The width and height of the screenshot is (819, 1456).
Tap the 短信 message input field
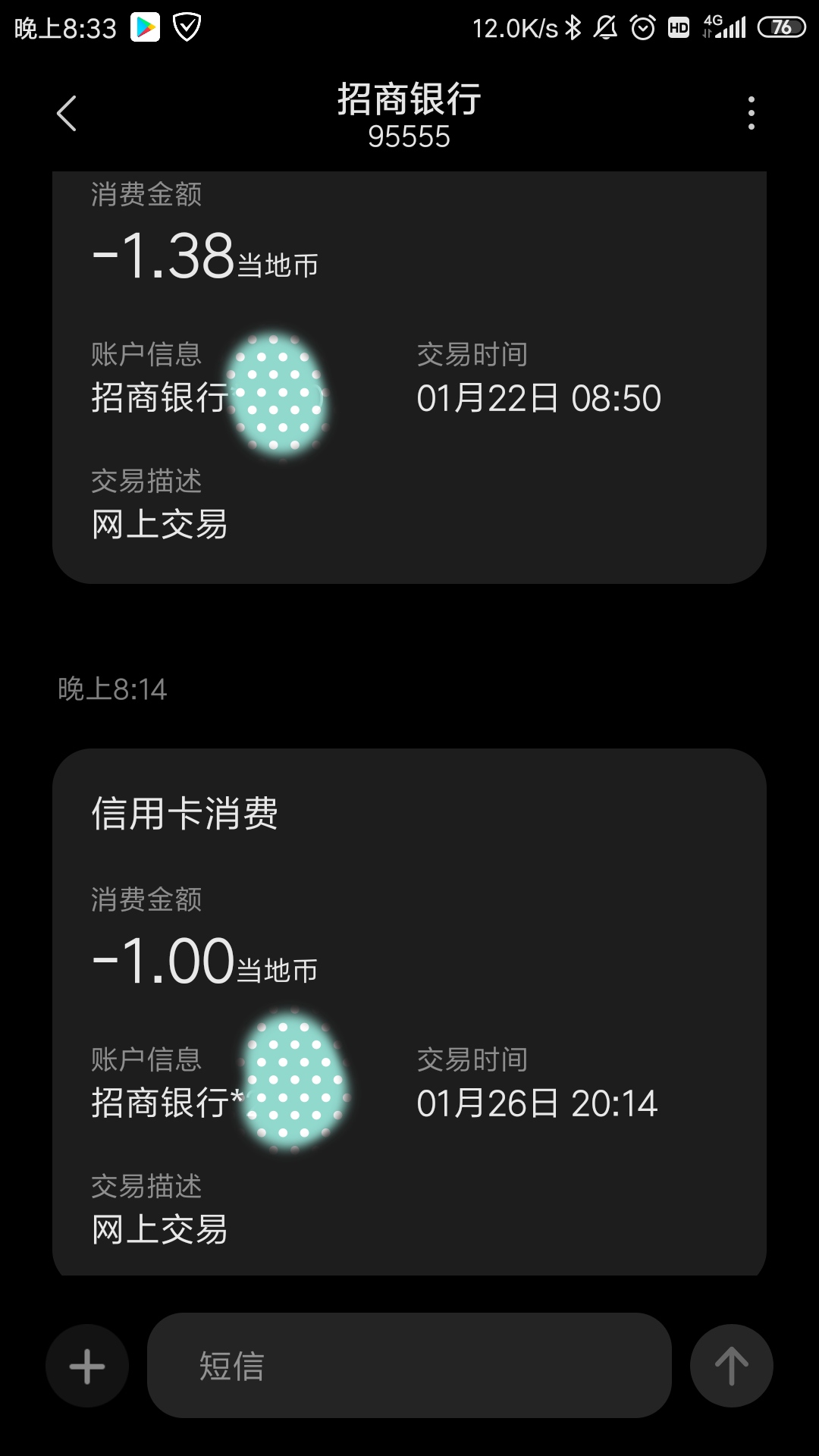click(409, 1366)
